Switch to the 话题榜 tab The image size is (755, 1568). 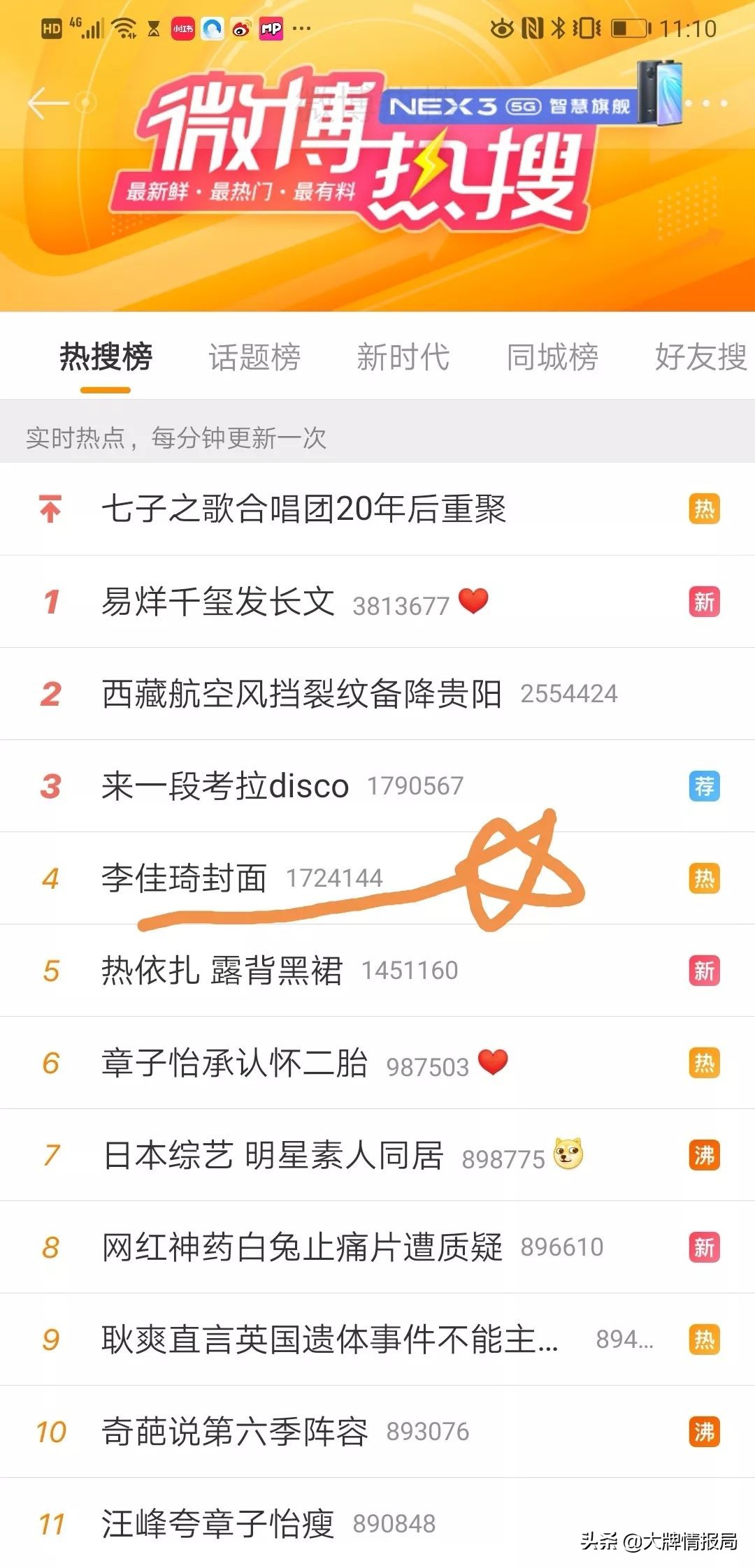click(x=254, y=358)
